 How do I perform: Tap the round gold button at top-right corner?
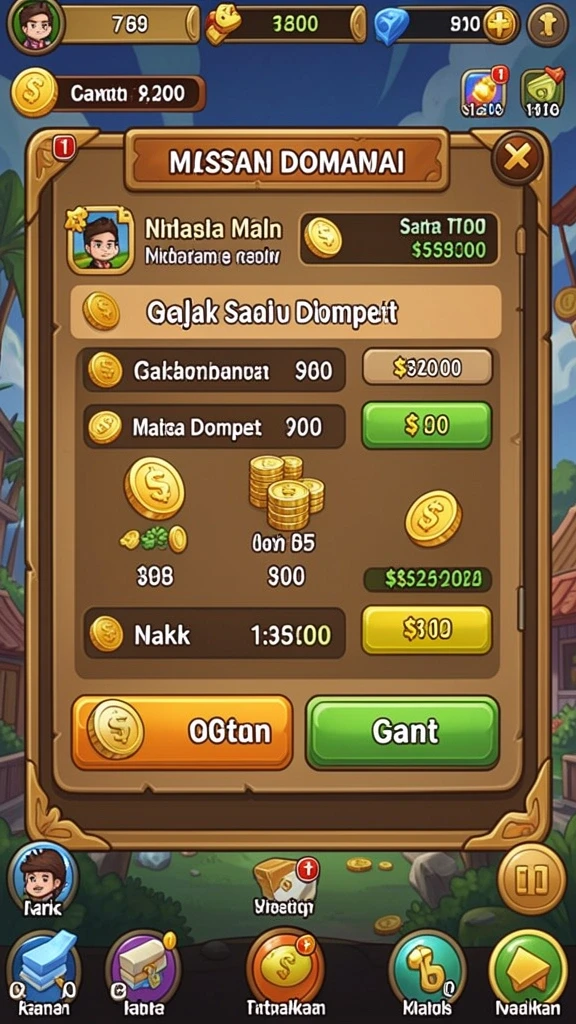pos(547,25)
